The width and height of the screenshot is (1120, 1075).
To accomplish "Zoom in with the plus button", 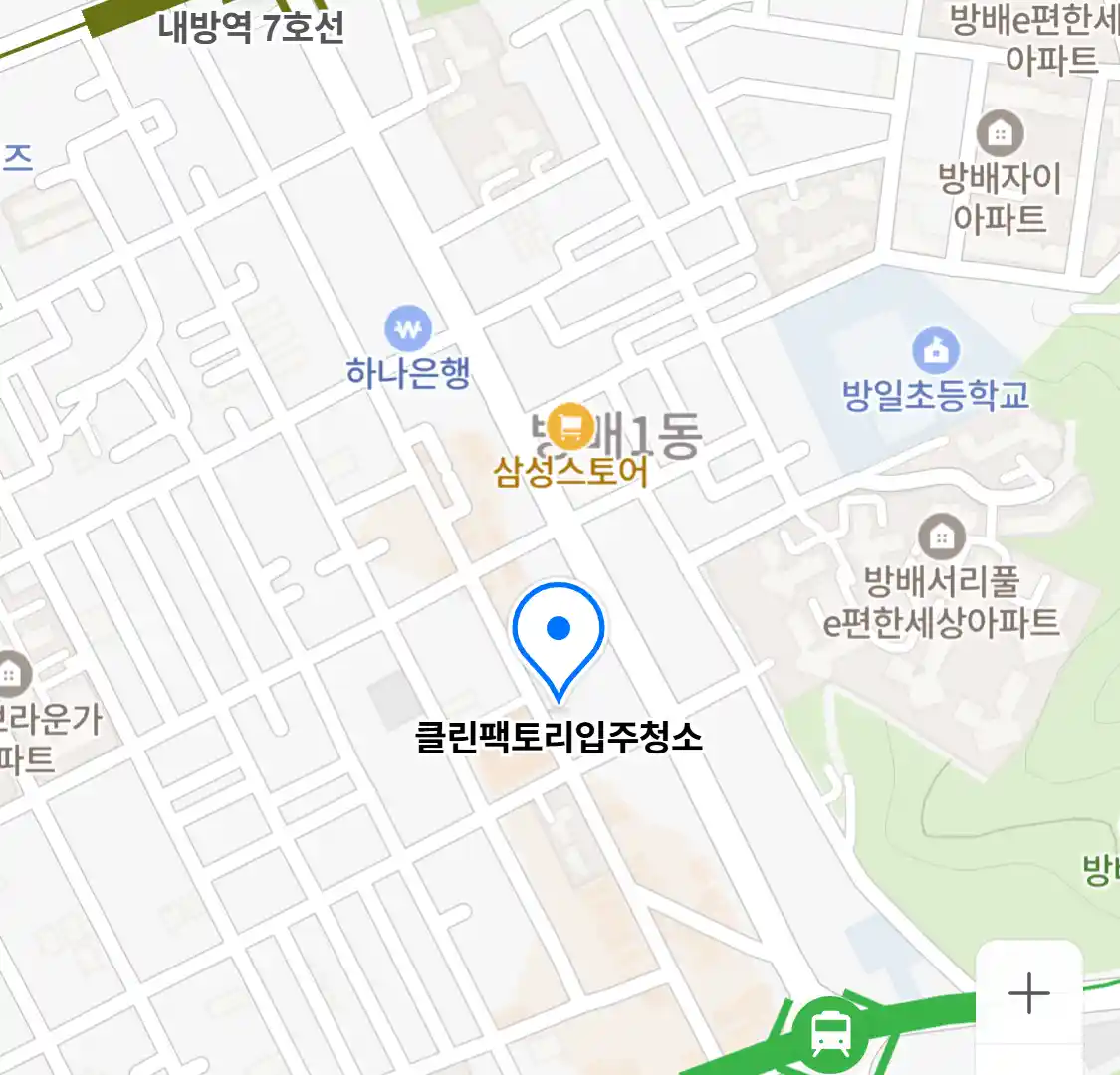I will click(x=1028, y=993).
